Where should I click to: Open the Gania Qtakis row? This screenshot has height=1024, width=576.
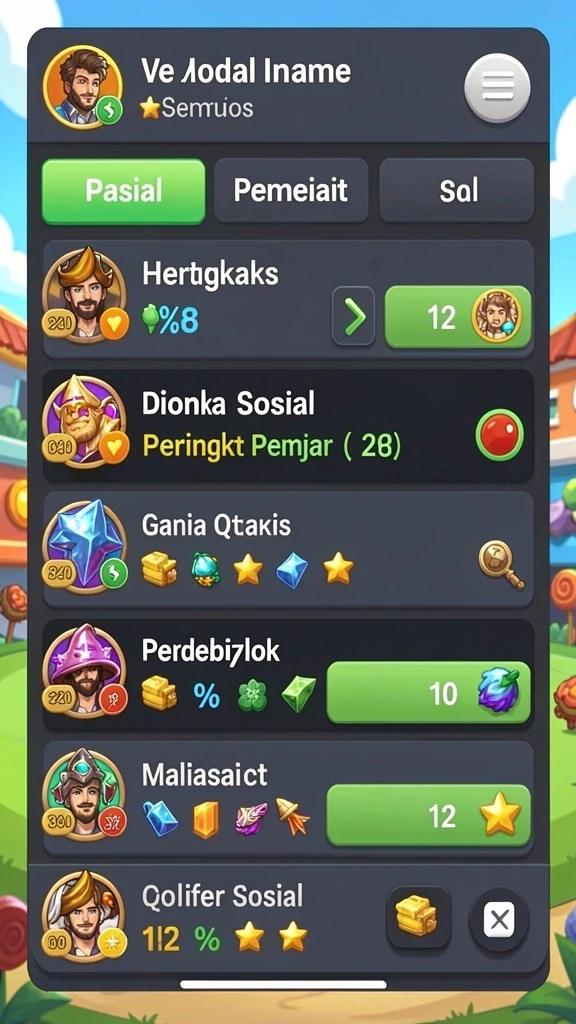point(288,550)
